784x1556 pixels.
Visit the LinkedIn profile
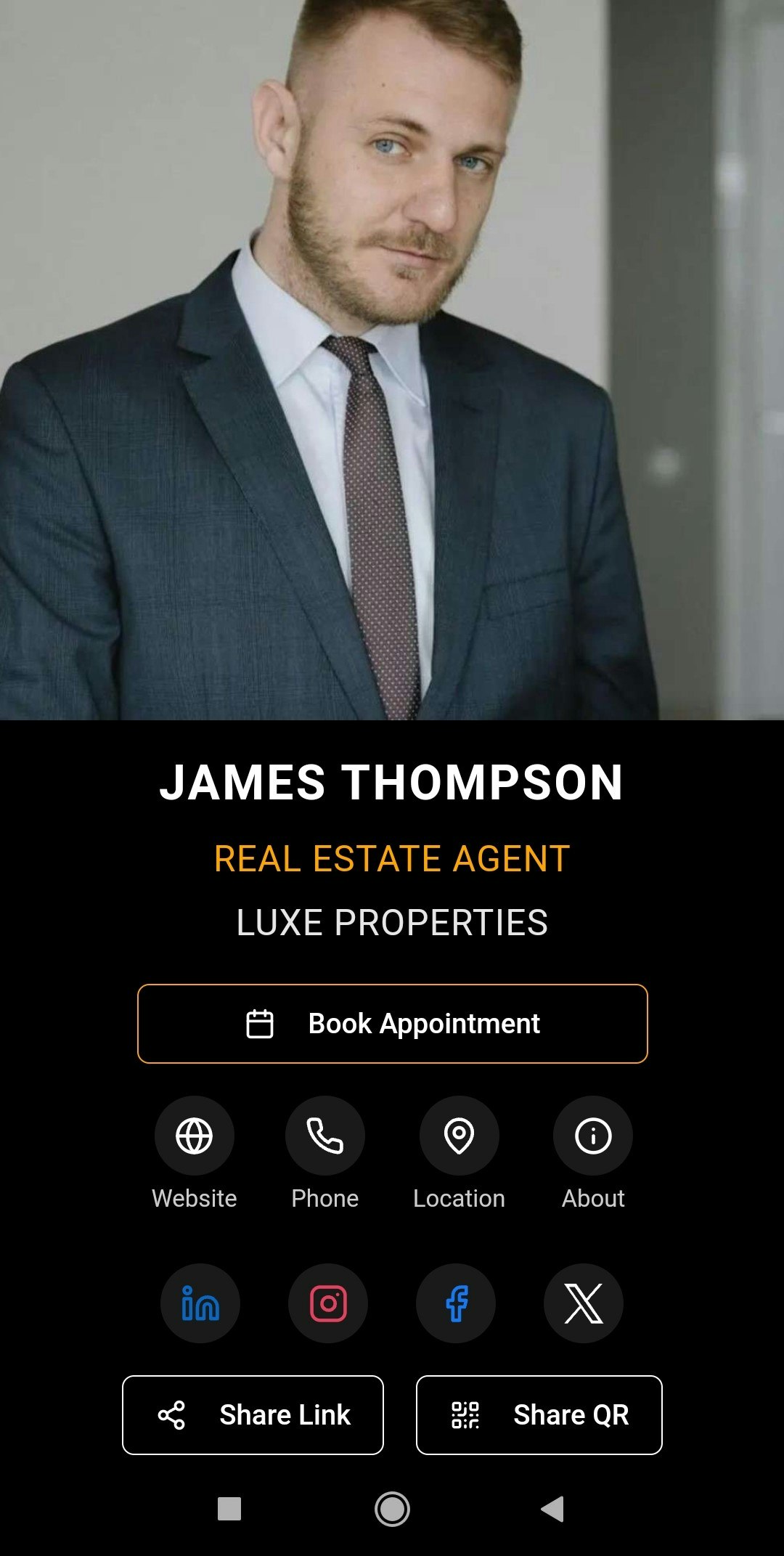(x=200, y=1303)
